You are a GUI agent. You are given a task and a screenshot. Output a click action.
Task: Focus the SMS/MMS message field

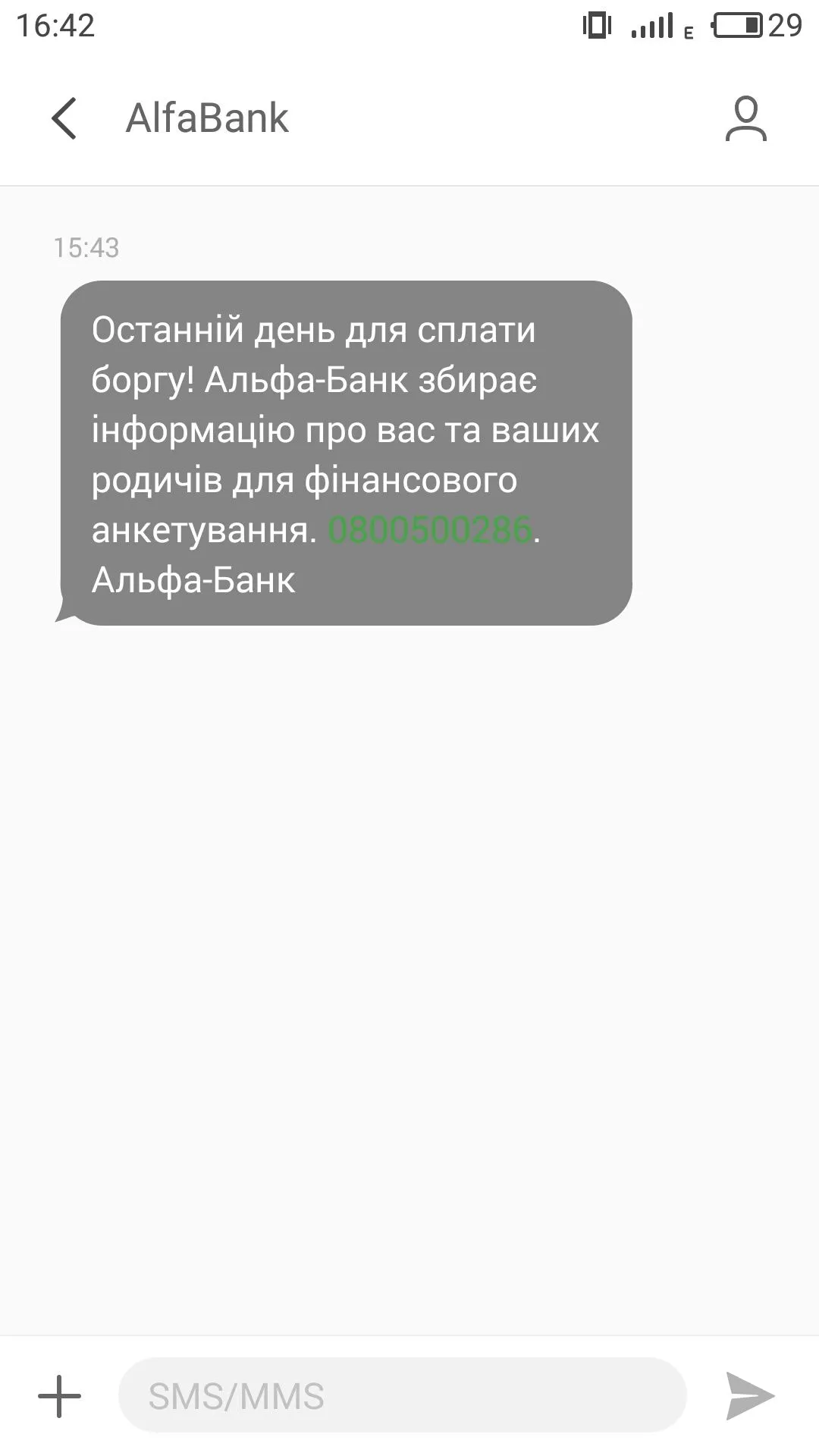click(x=402, y=1396)
